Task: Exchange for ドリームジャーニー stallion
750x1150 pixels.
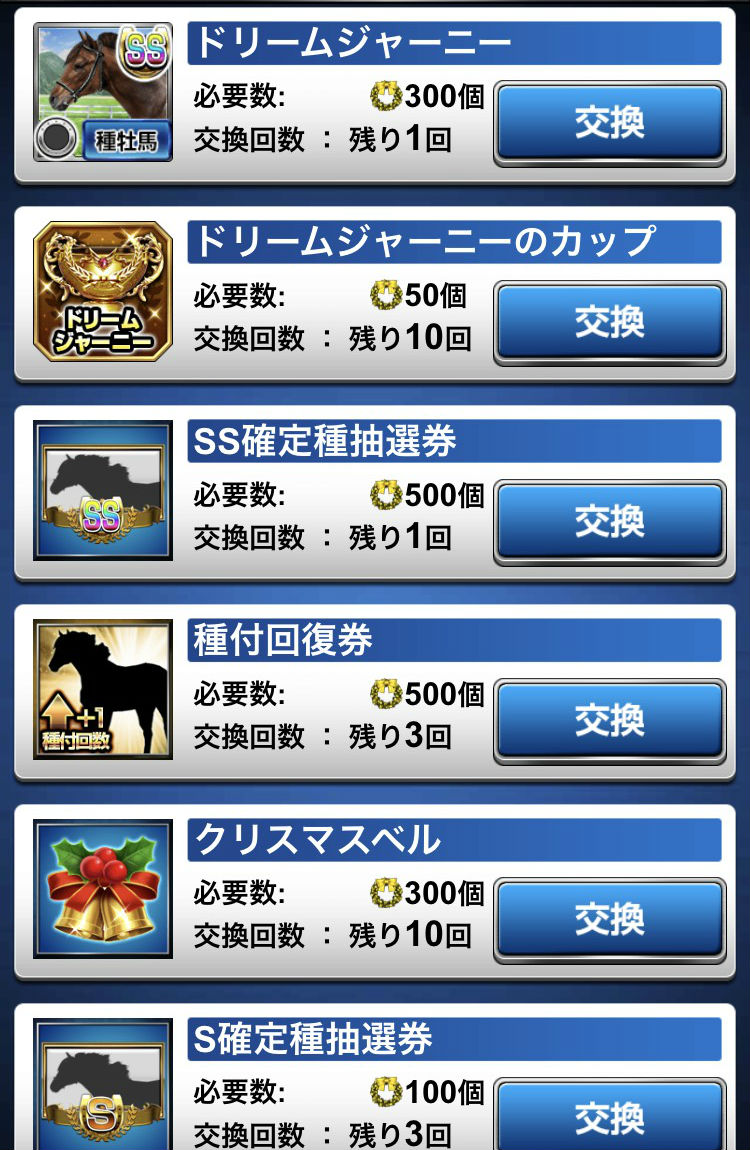Action: pos(609,123)
